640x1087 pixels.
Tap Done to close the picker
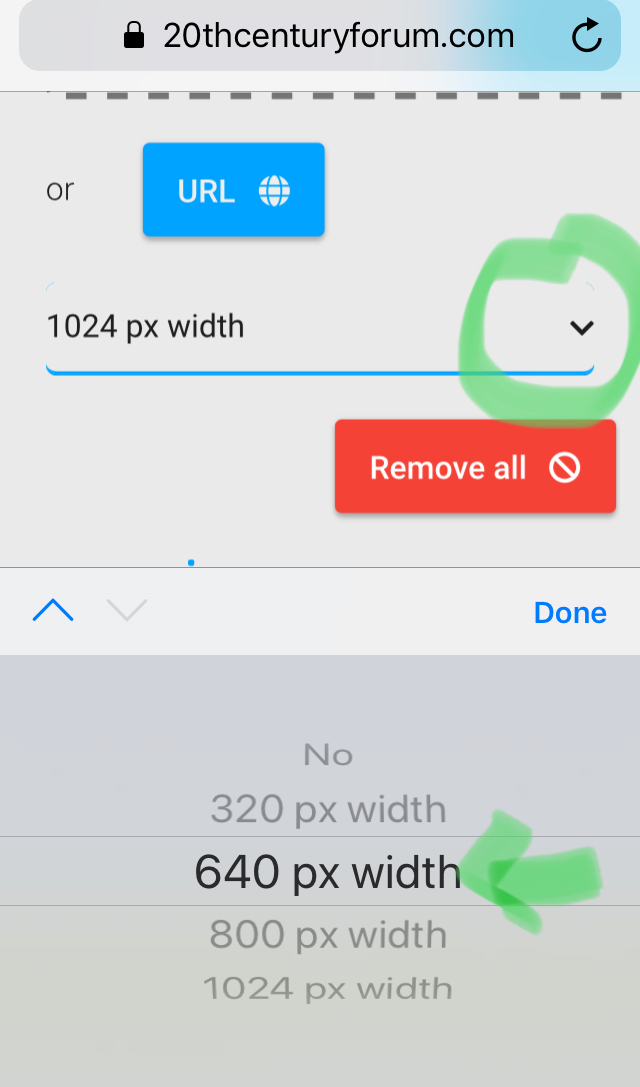coord(570,613)
